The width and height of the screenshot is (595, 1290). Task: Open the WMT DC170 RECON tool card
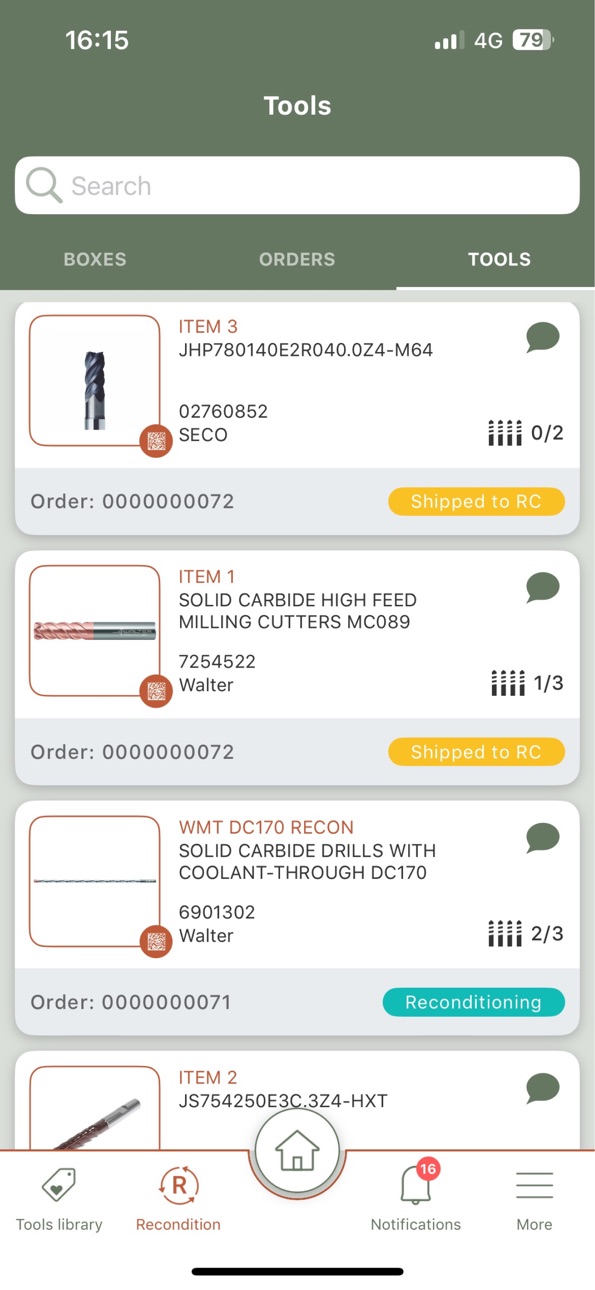coord(297,918)
